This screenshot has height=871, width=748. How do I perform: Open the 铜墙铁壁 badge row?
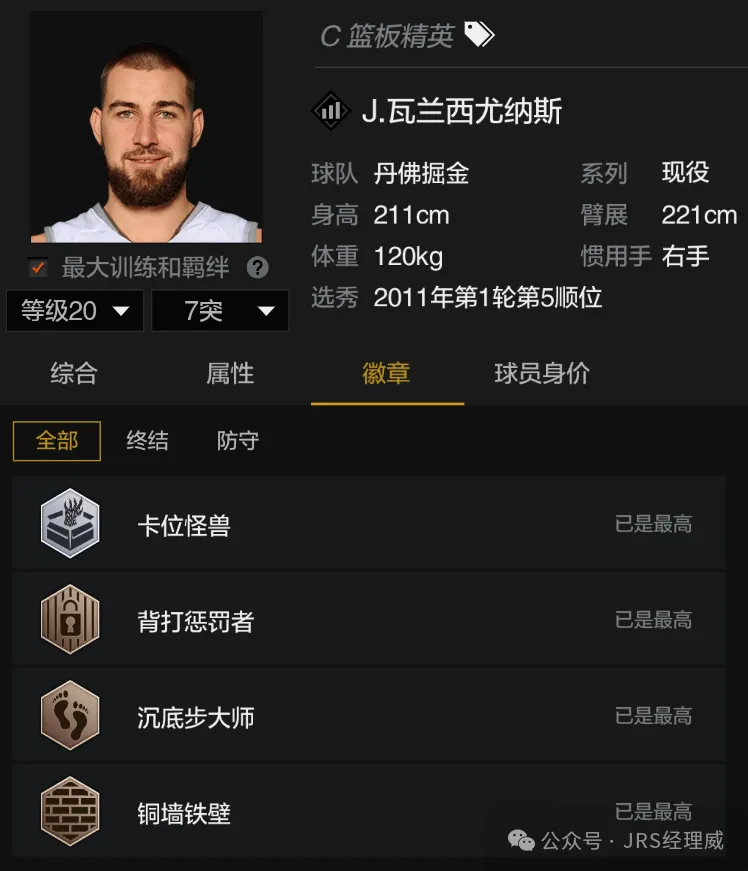point(368,812)
